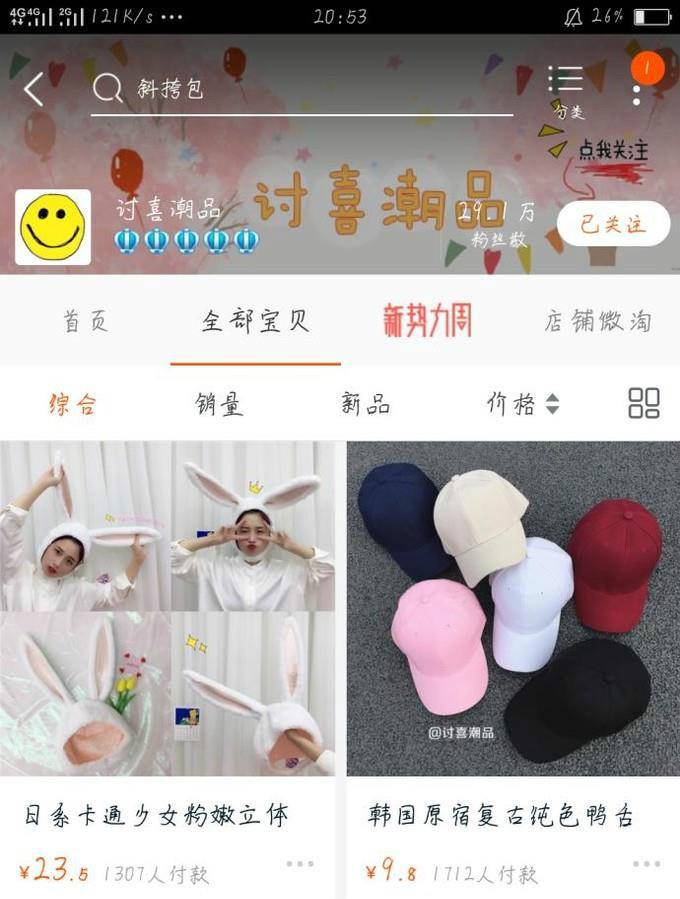Open the bunny ears hat product
Viewport: 680px width, 899px height.
click(168, 608)
